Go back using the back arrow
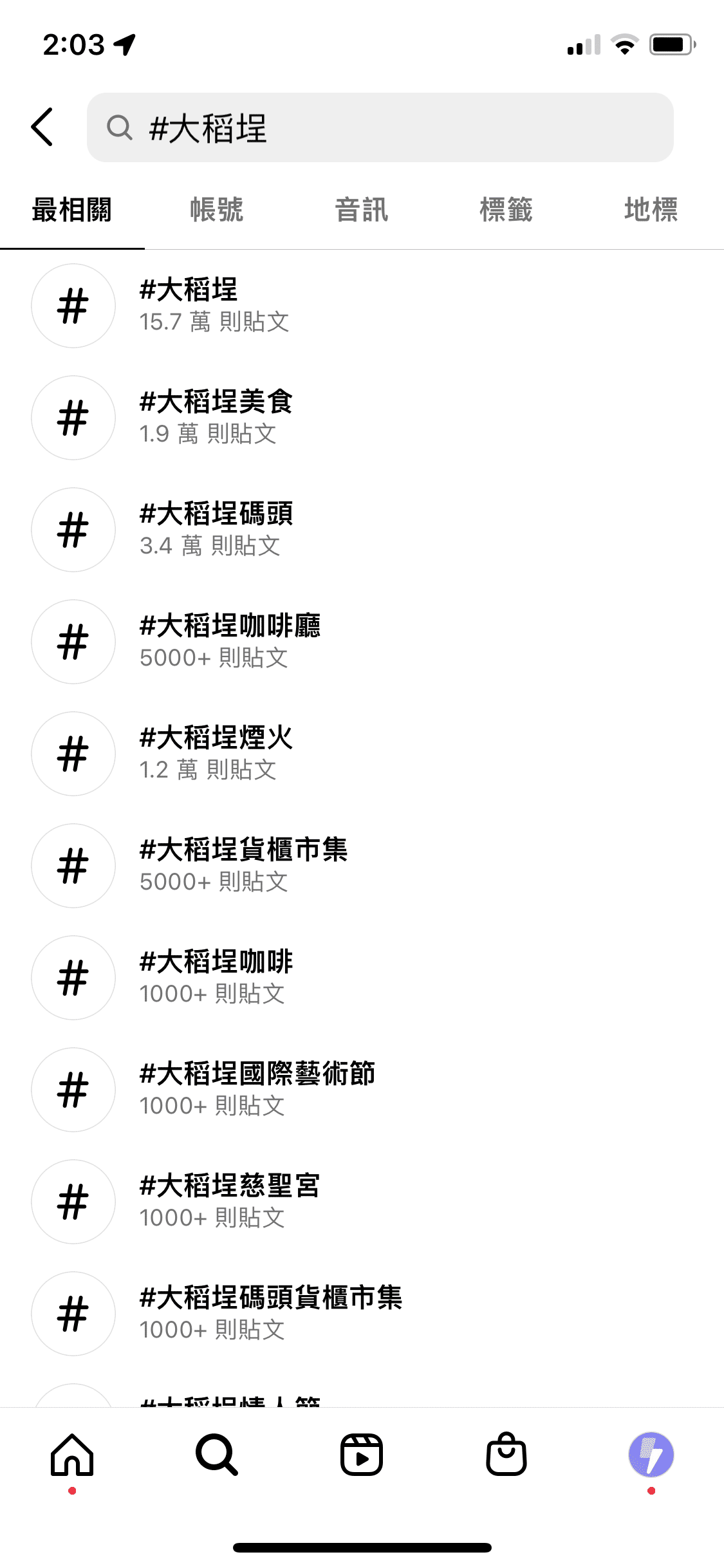Viewport: 724px width, 1568px height. [x=42, y=127]
